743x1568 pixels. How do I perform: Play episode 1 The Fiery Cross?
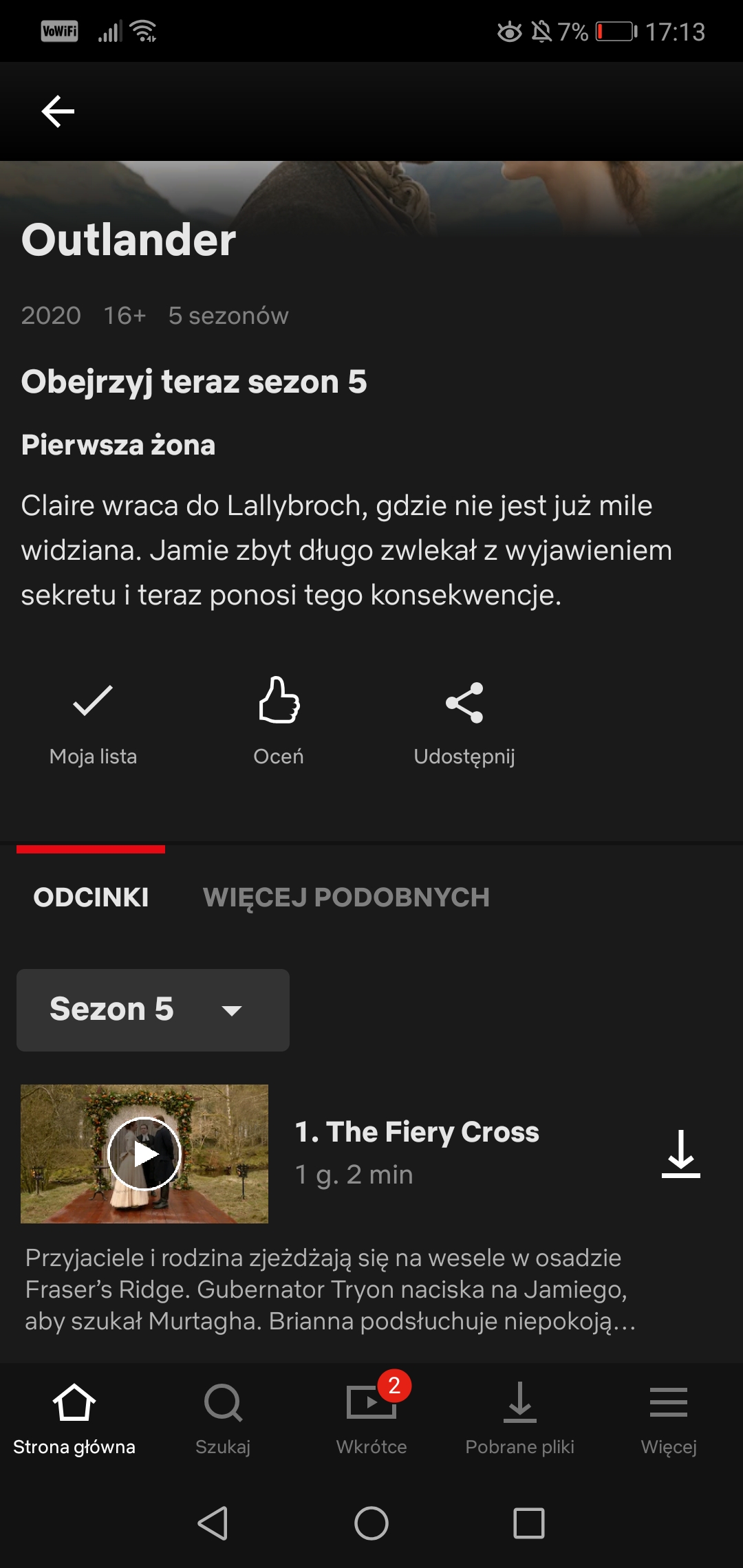click(144, 1154)
